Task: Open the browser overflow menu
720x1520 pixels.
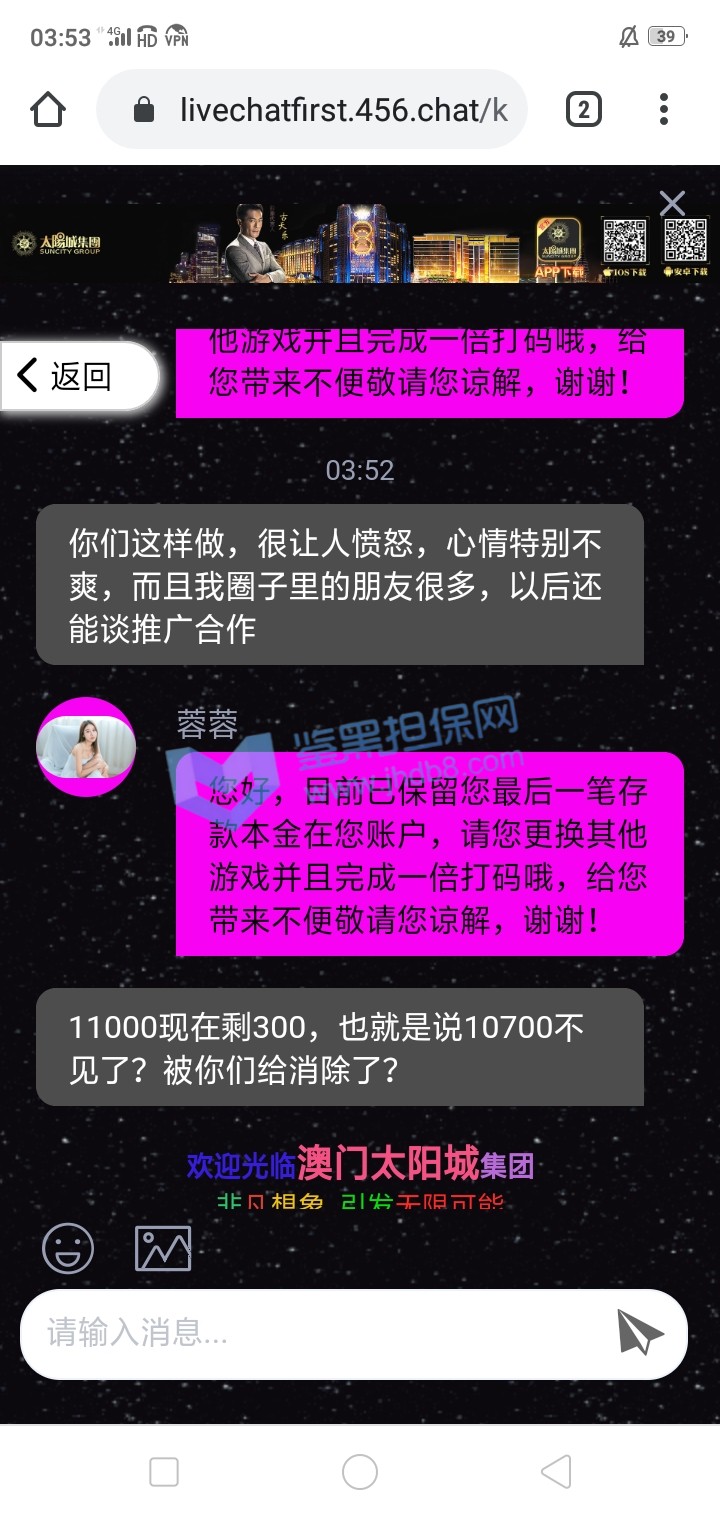Action: 664,109
